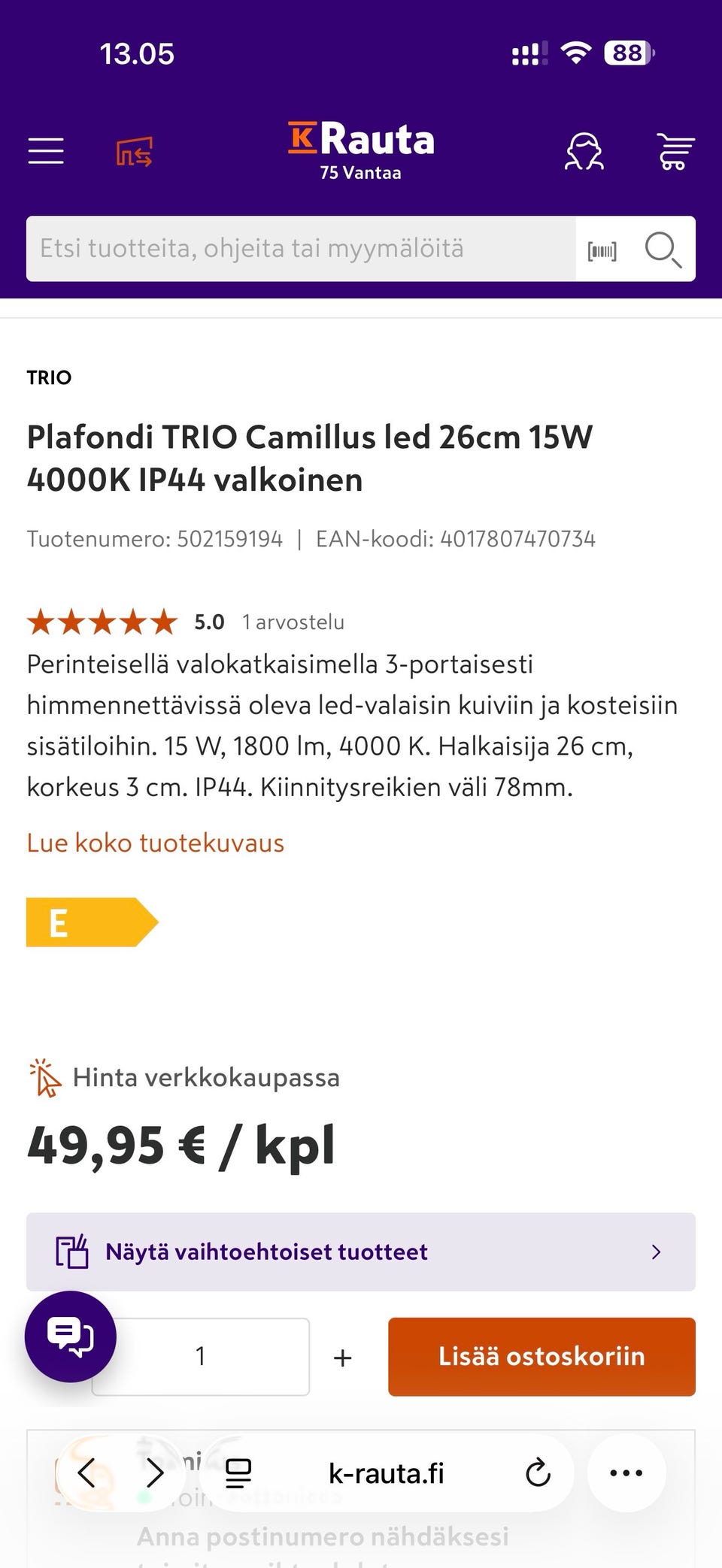This screenshot has width=722, height=1568.
Task: Tap '1 arvostelu' to view the review
Action: [293, 622]
